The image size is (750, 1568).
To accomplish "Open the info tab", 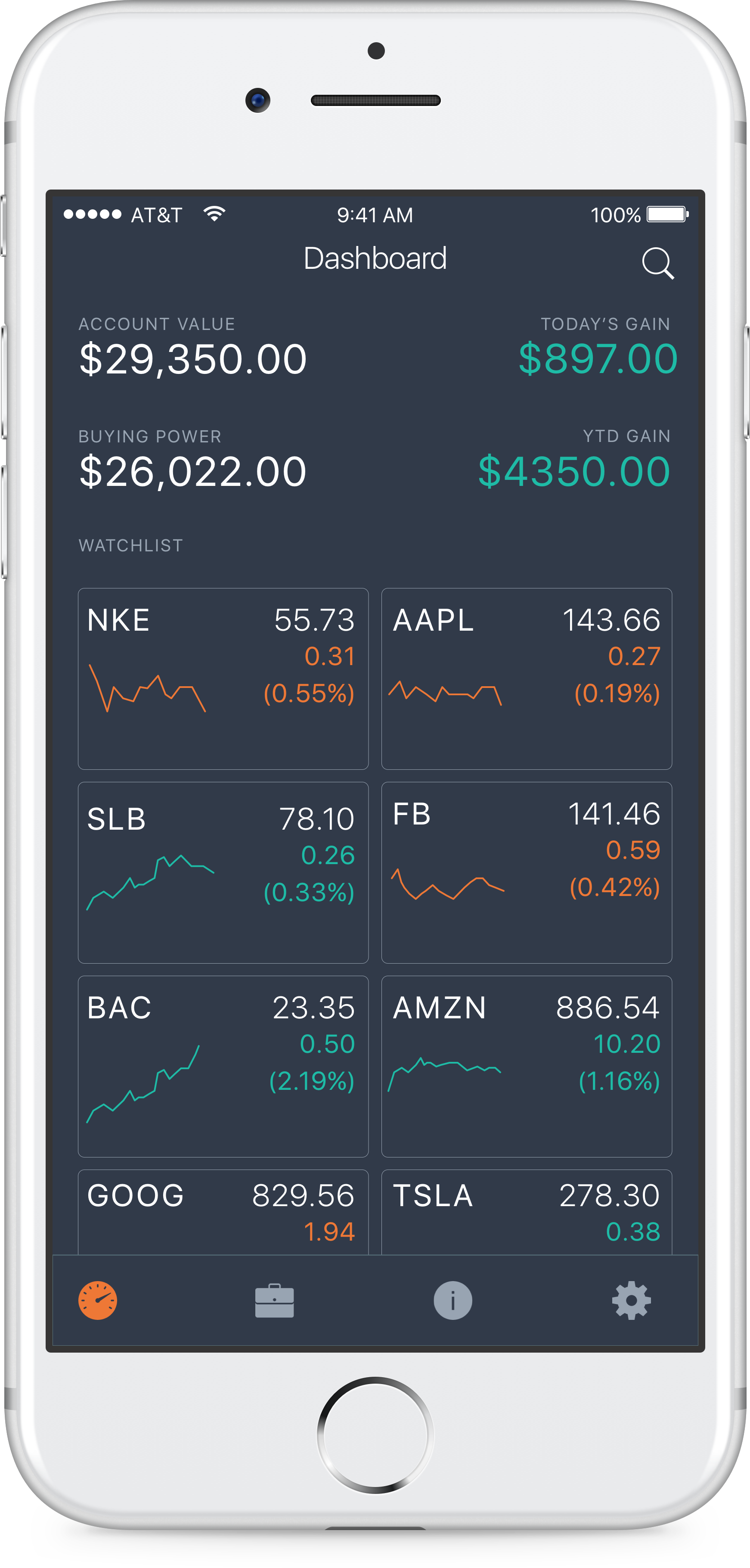I will click(x=452, y=1300).
